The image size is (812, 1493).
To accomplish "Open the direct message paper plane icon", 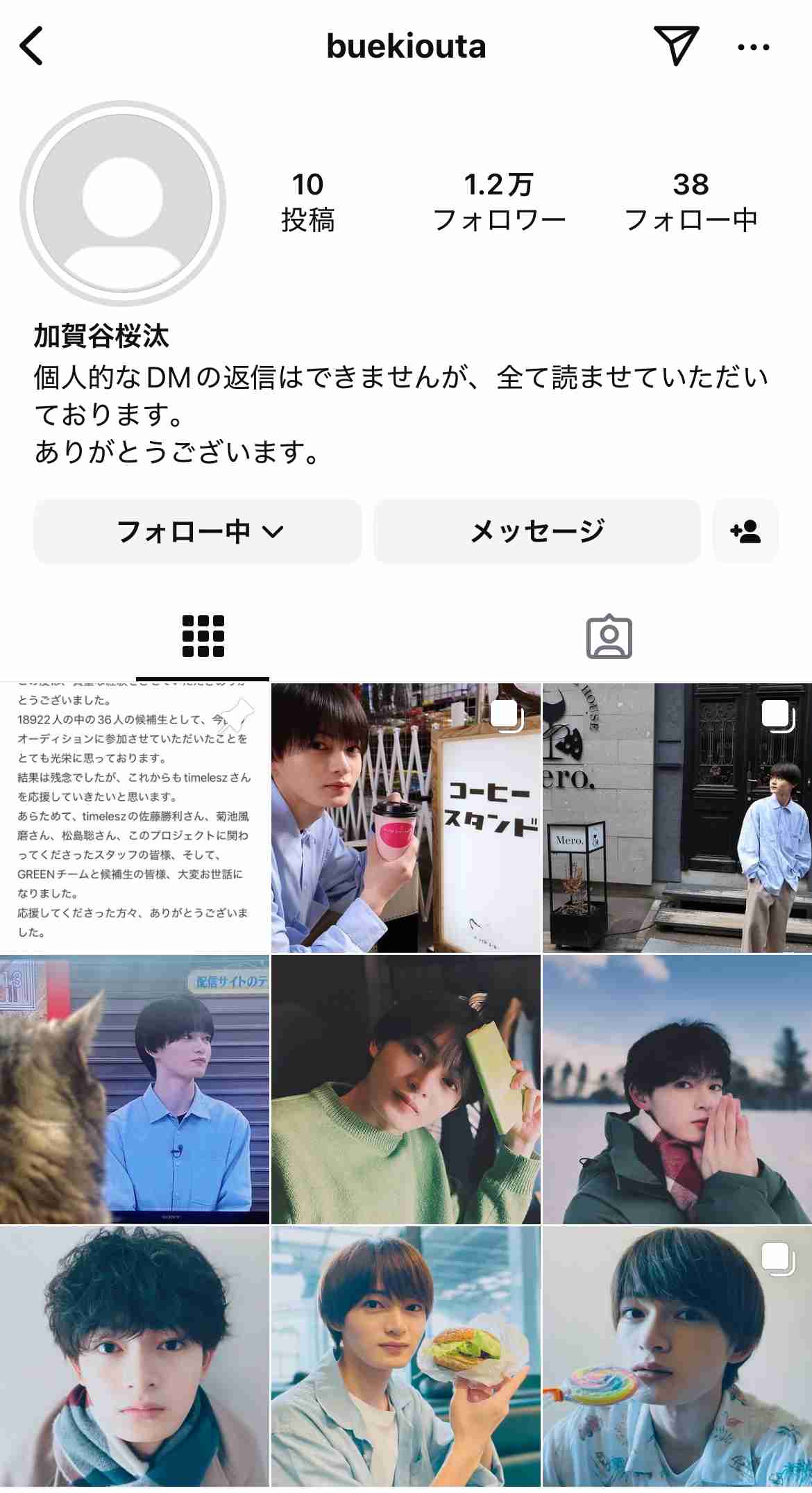I will tap(675, 46).
